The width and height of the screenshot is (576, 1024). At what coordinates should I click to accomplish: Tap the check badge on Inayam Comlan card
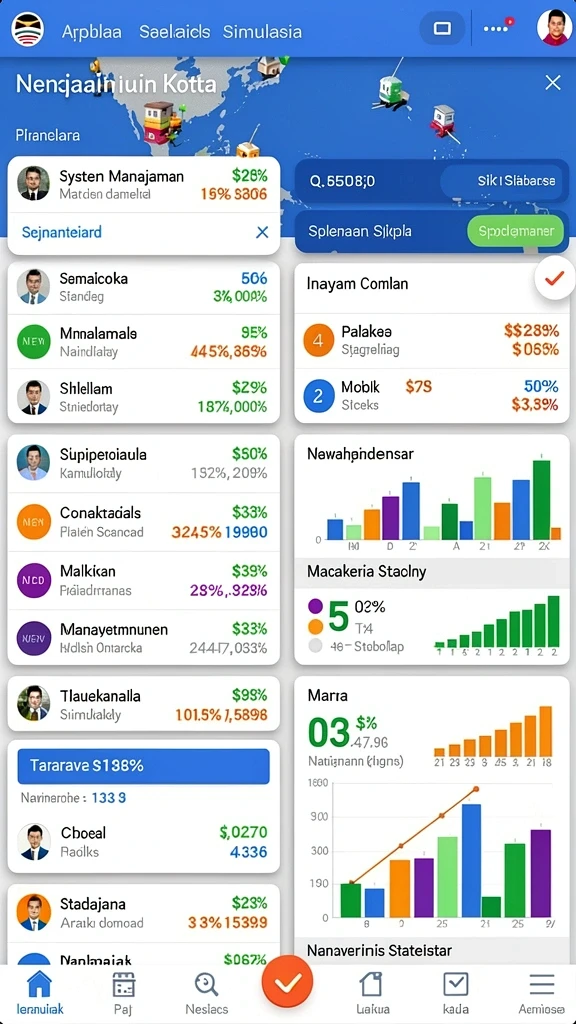pyautogui.click(x=554, y=279)
